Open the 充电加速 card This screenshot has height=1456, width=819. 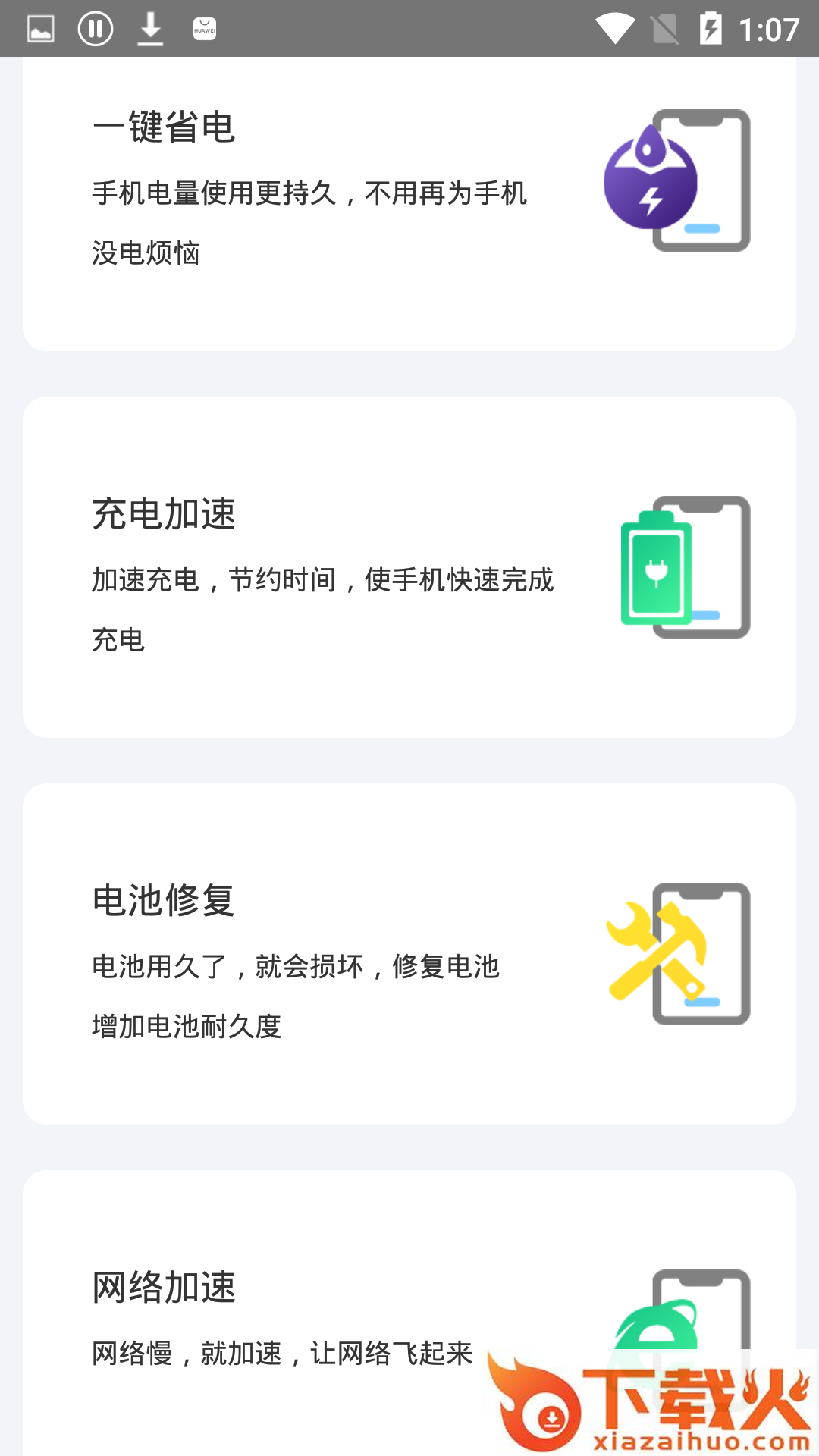pyautogui.click(x=409, y=567)
